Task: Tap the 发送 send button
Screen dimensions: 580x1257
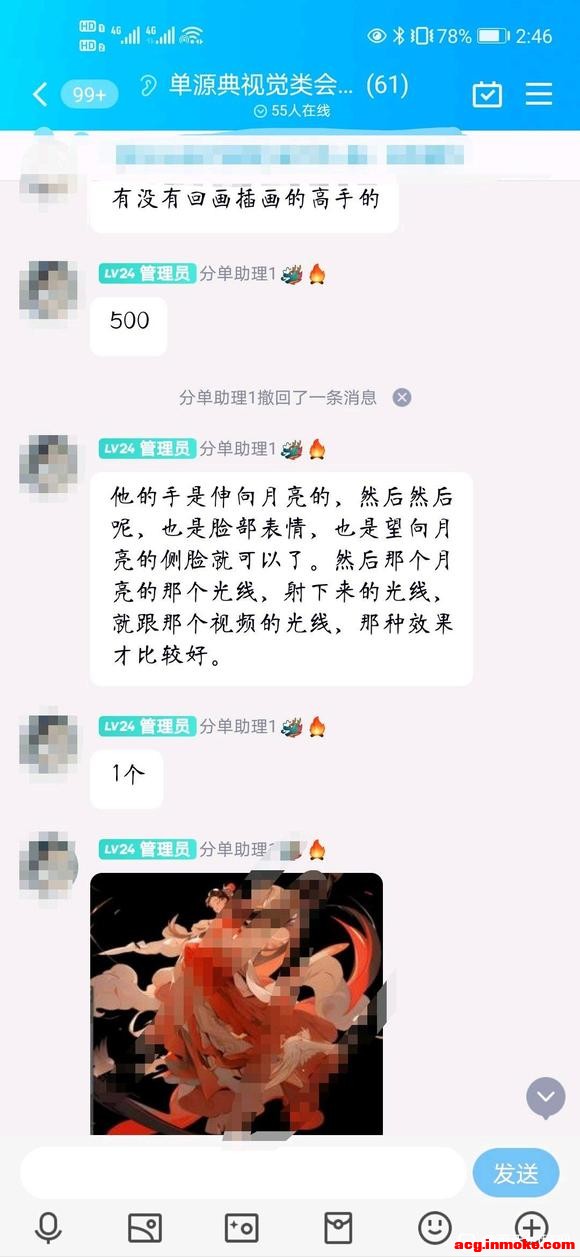Action: tap(516, 1173)
